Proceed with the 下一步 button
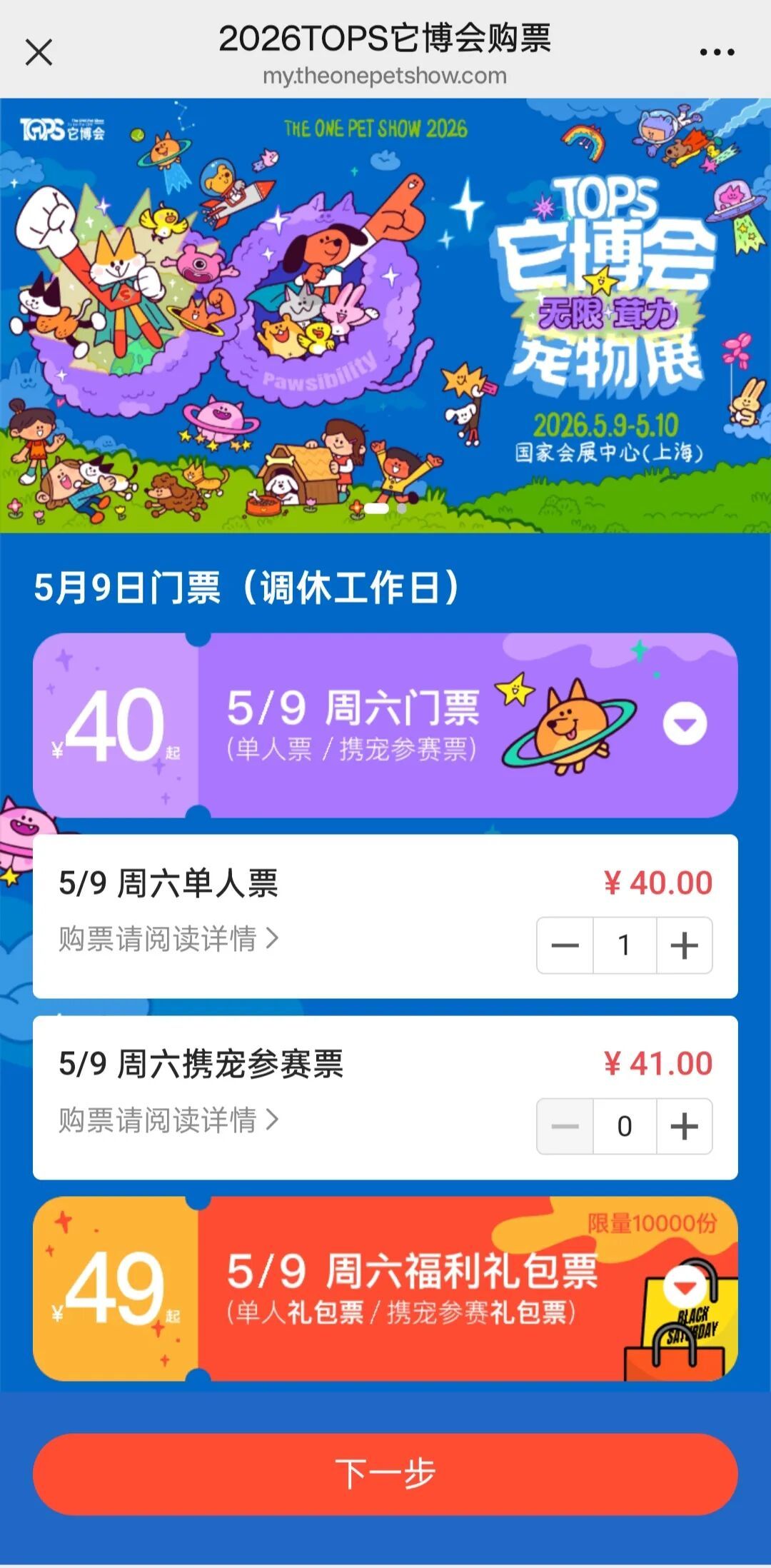Viewport: 771px width, 1568px height. click(x=385, y=1474)
